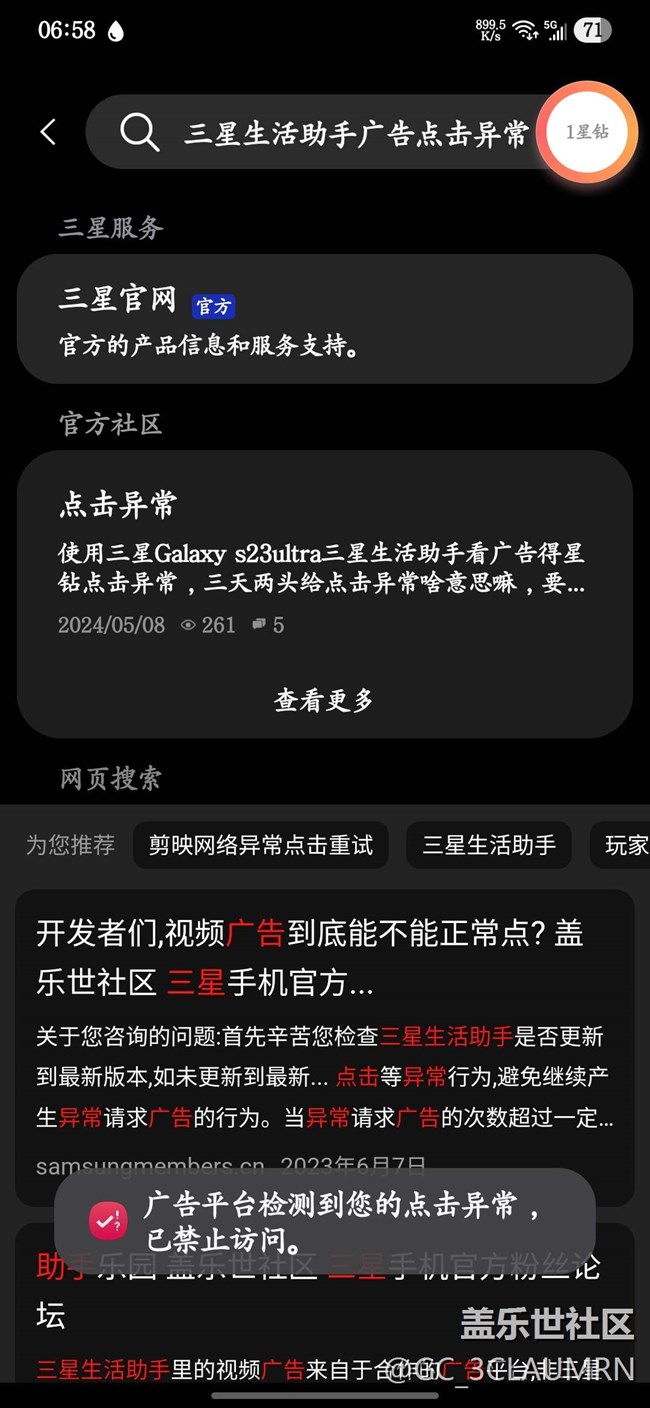Tap the 1星钻 floating reward button

[x=587, y=131]
